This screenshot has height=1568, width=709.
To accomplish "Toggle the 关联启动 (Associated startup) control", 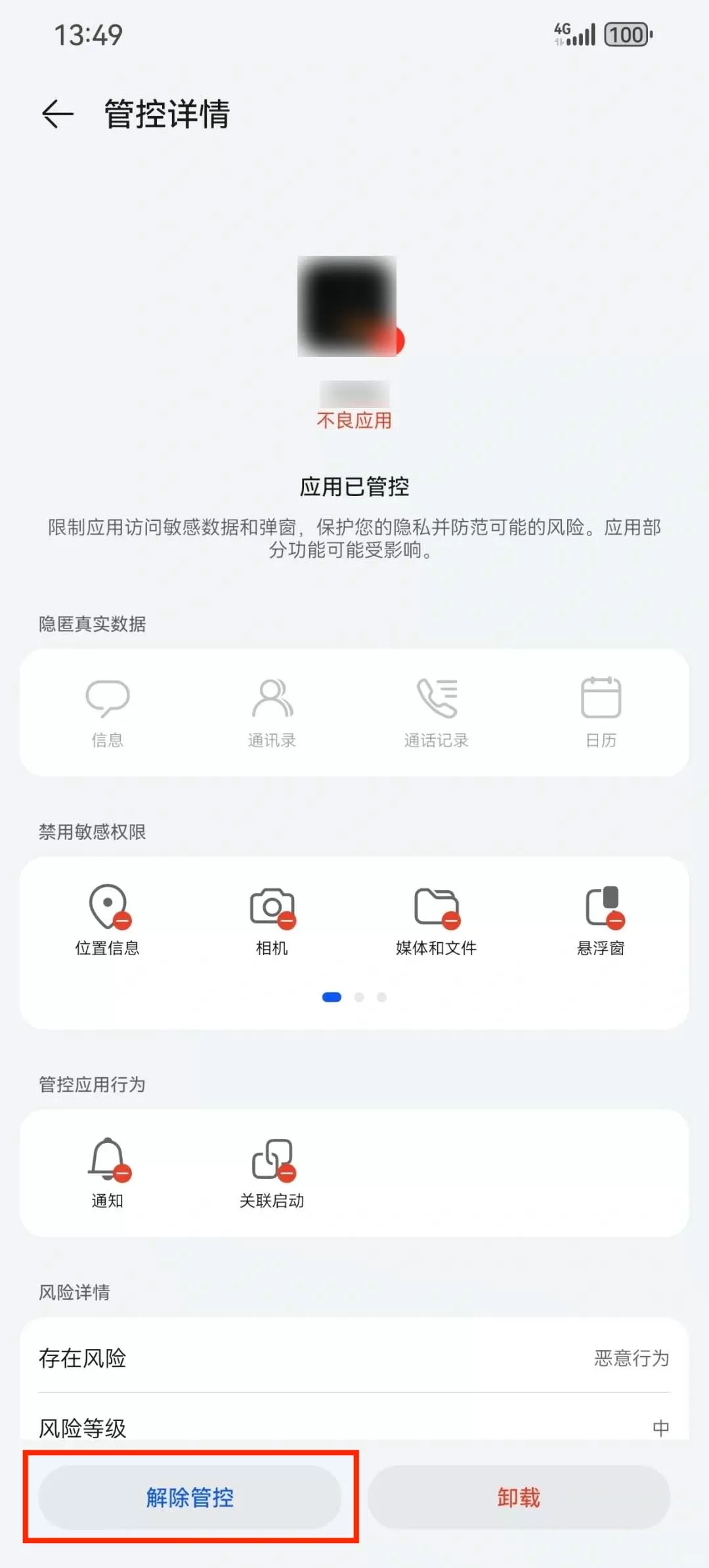I will (x=272, y=1158).
